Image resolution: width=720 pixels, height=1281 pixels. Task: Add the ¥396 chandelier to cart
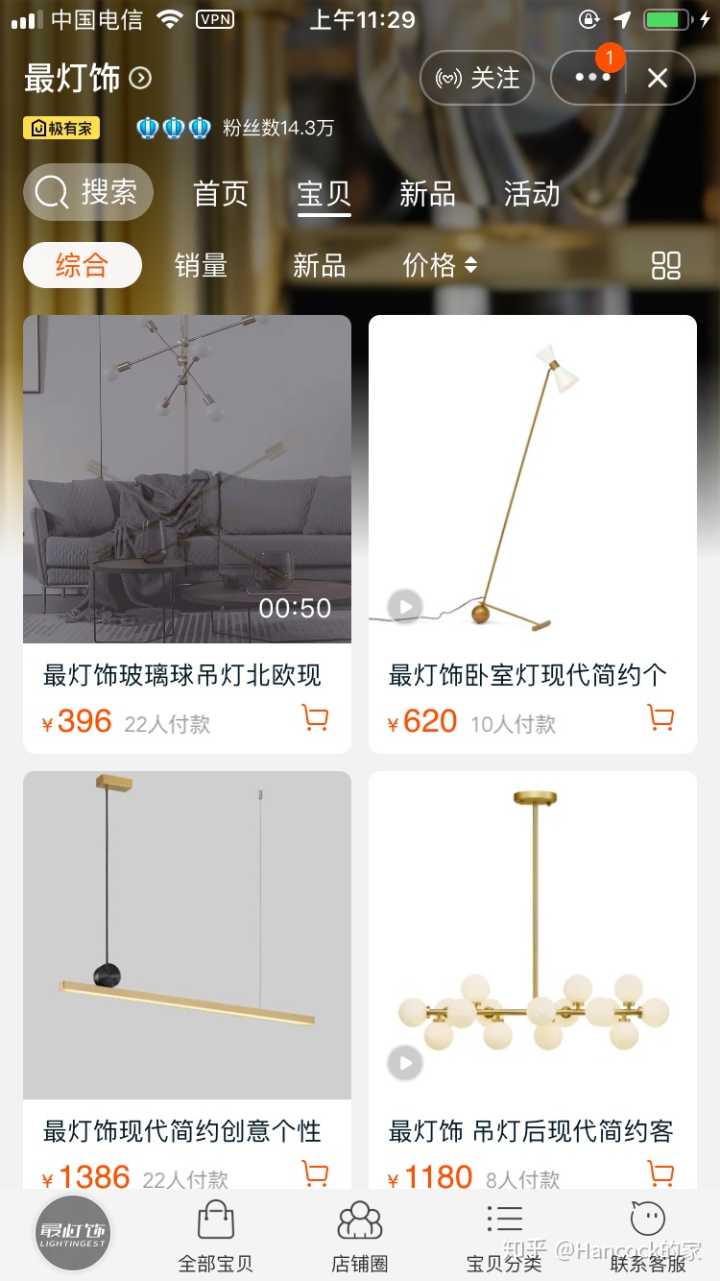(315, 718)
